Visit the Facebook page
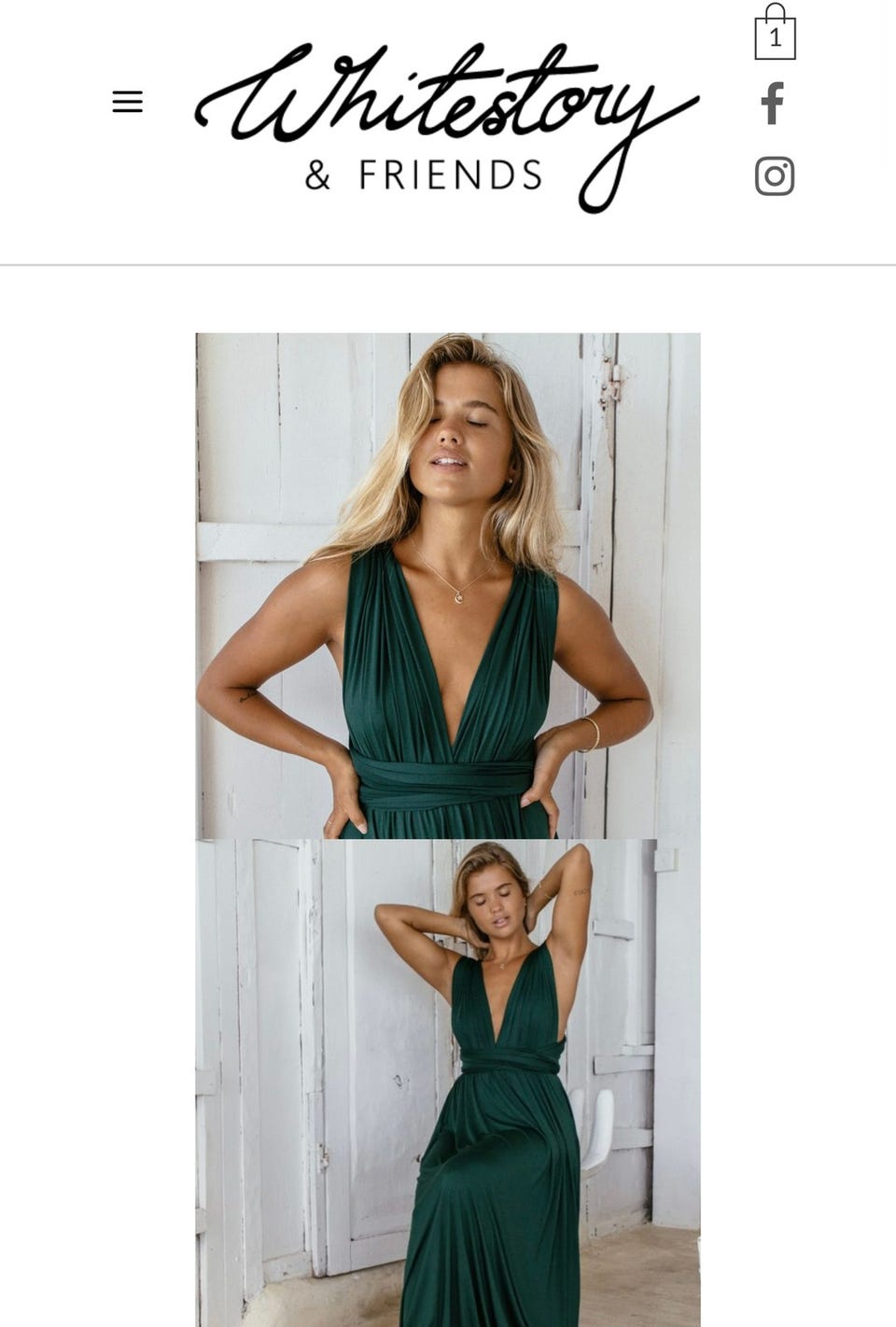 click(772, 104)
